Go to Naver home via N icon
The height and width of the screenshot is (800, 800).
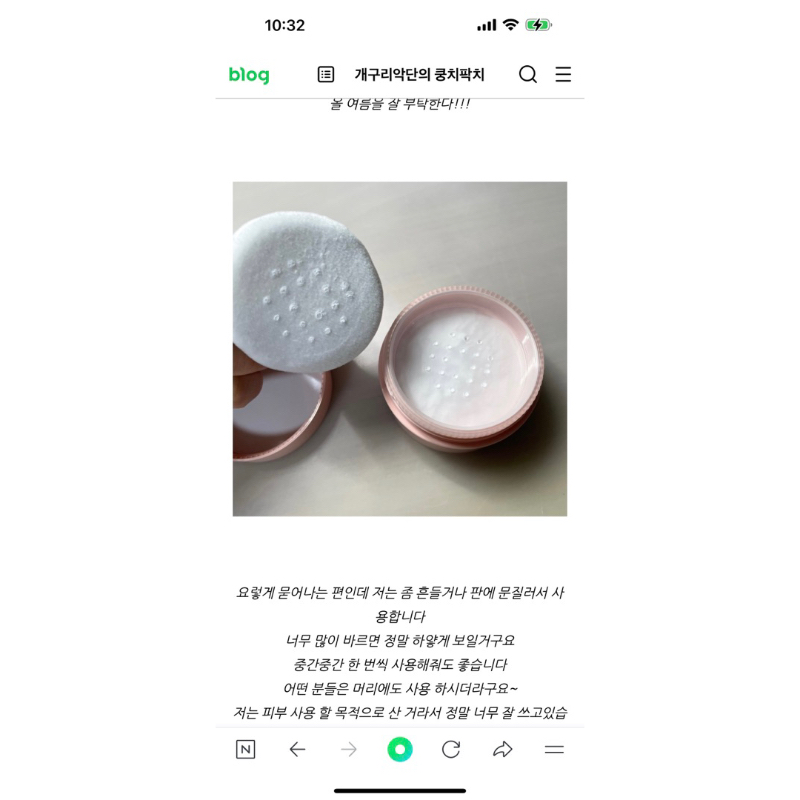[x=245, y=749]
